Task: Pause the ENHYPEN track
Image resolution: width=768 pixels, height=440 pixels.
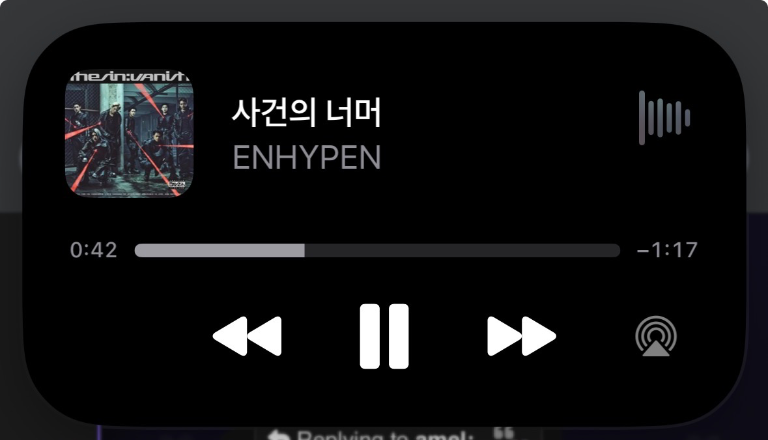Action: click(384, 336)
